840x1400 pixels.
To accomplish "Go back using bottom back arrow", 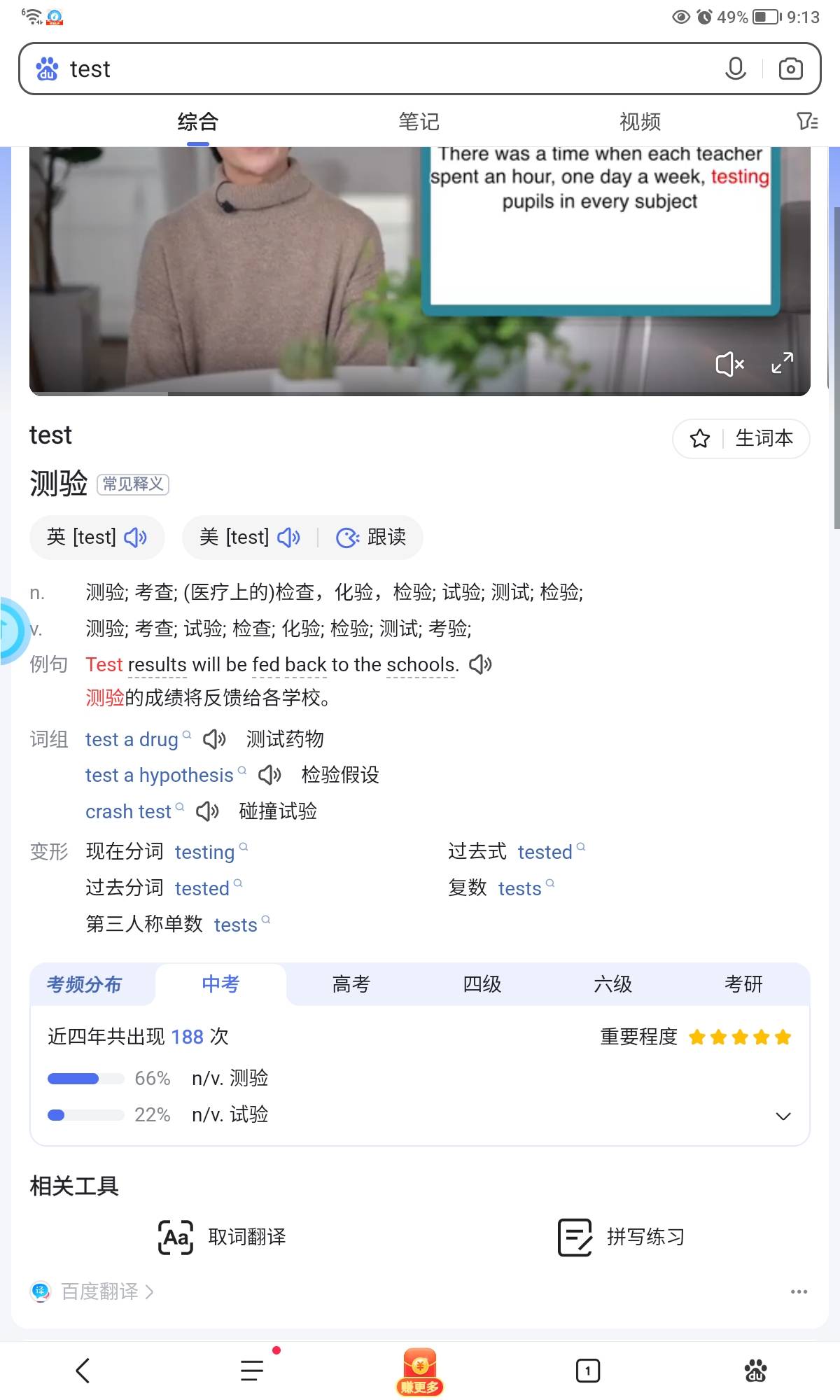I will [83, 1370].
